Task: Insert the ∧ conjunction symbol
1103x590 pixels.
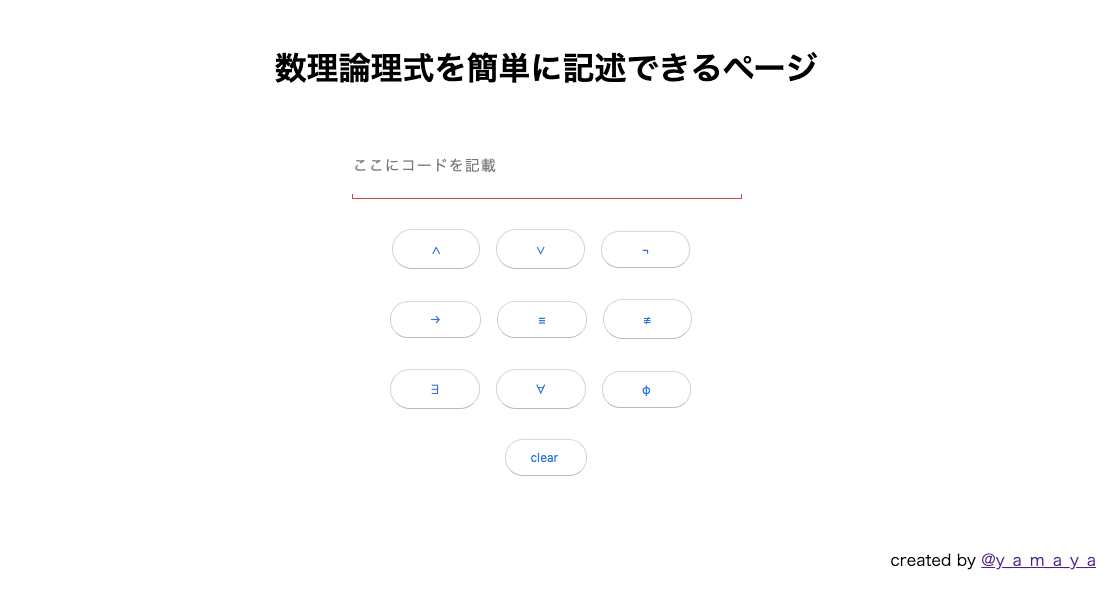Action: coord(436,249)
